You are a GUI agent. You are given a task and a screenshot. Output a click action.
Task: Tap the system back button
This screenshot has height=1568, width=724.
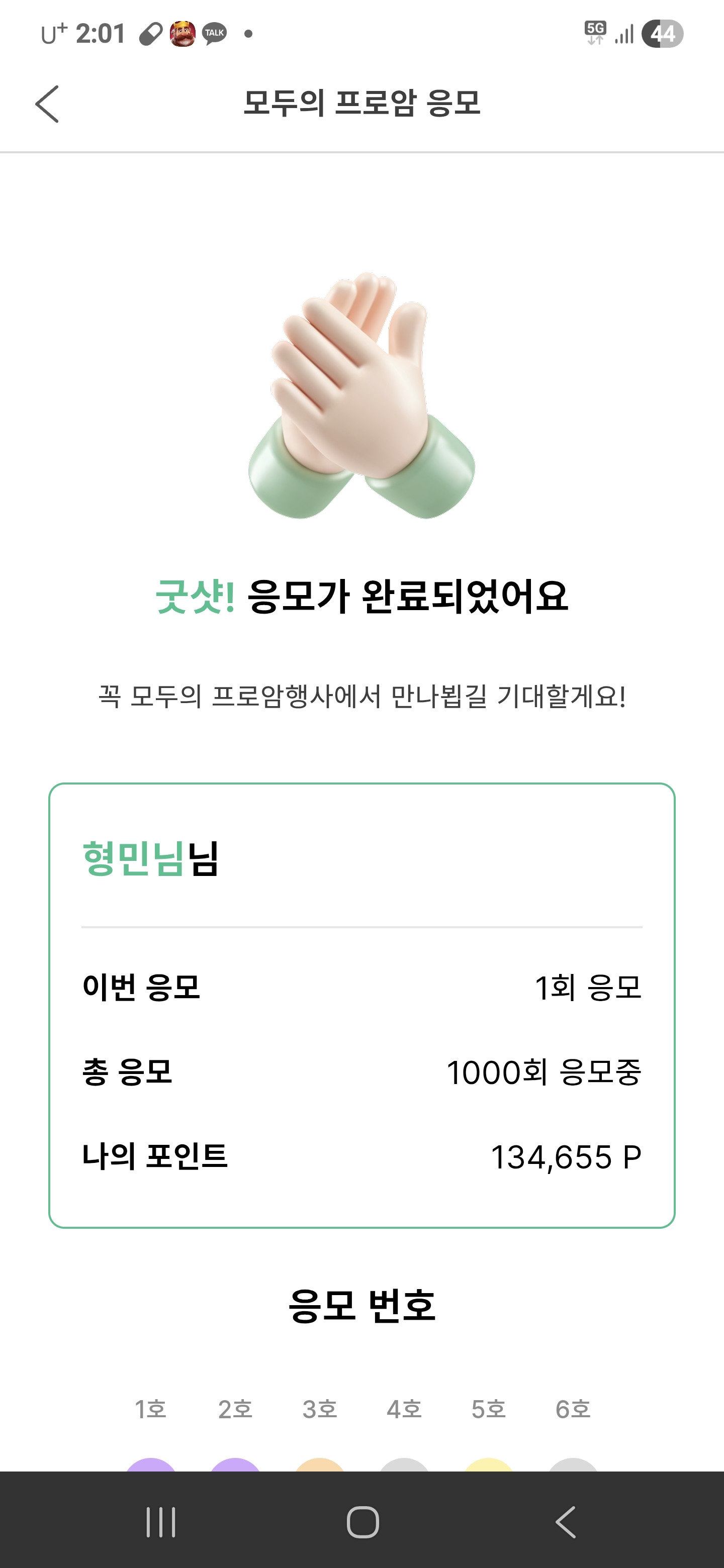(x=566, y=1522)
